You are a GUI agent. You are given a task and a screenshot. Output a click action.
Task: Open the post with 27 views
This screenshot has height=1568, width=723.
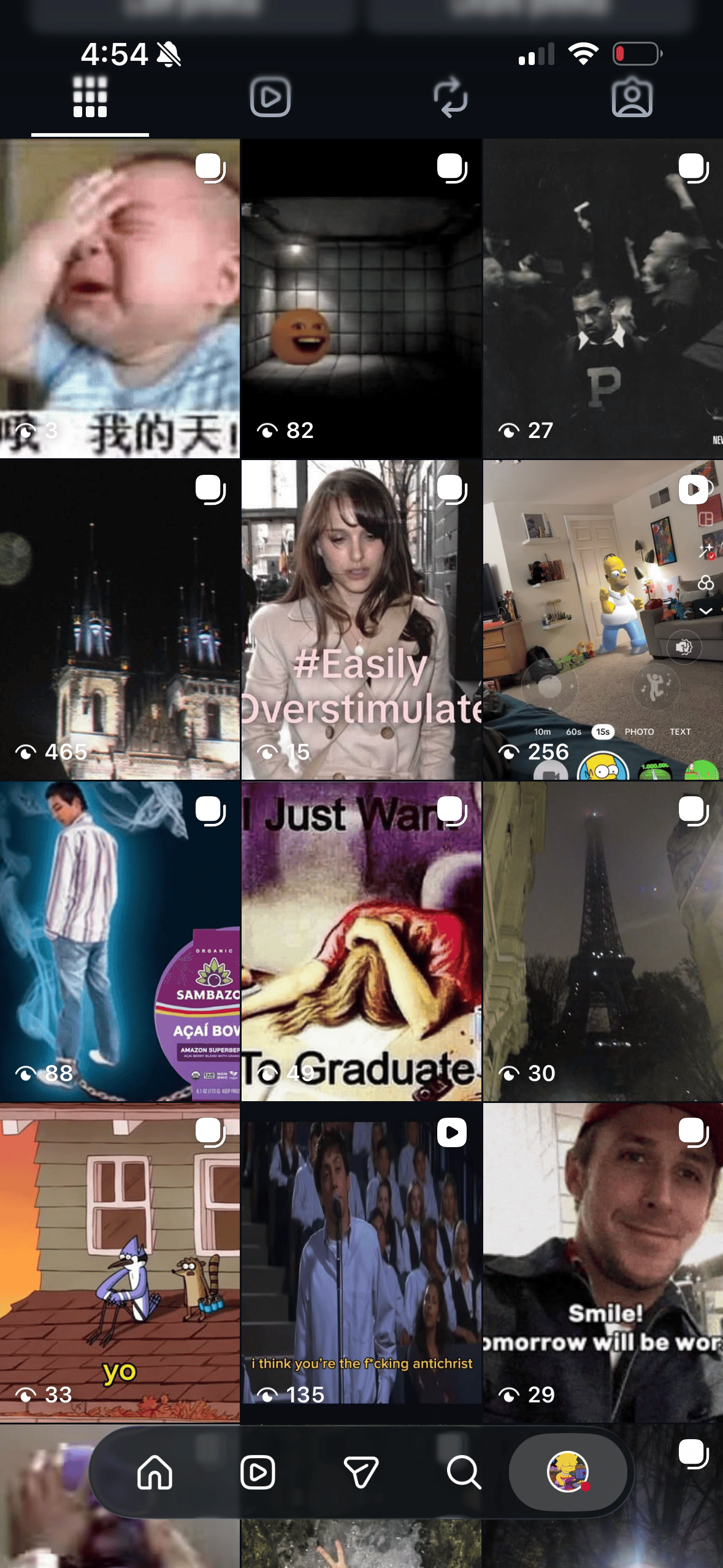(603, 298)
